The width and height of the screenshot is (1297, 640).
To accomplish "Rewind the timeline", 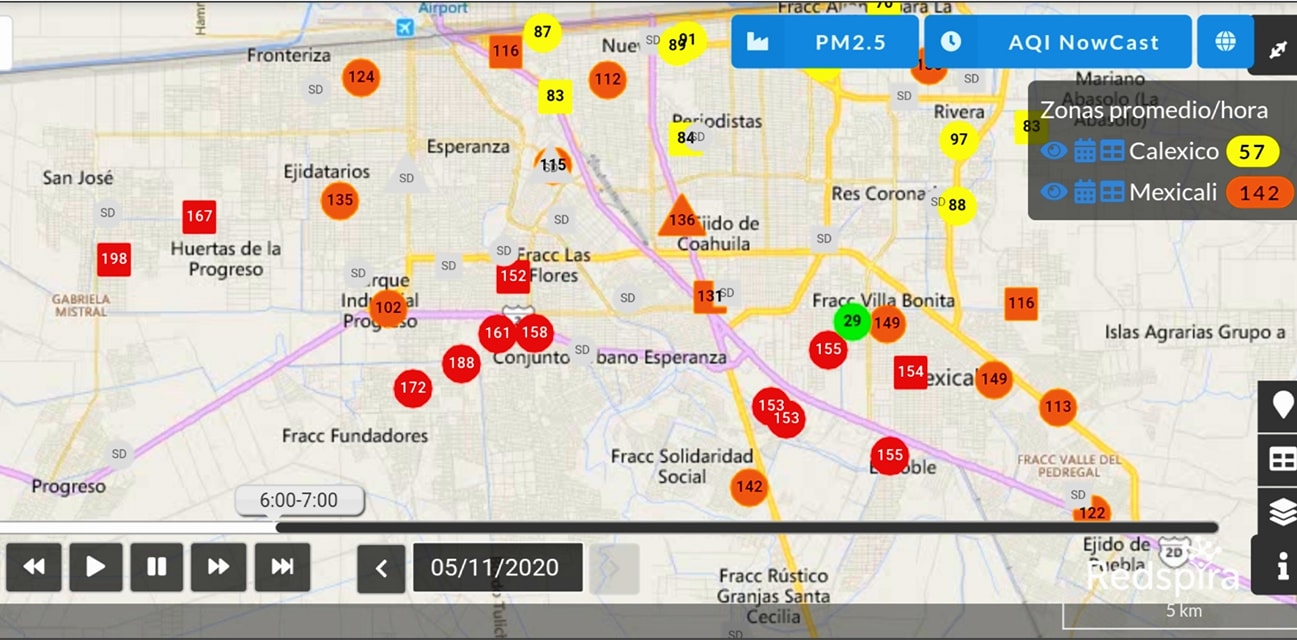I will tap(34, 567).
